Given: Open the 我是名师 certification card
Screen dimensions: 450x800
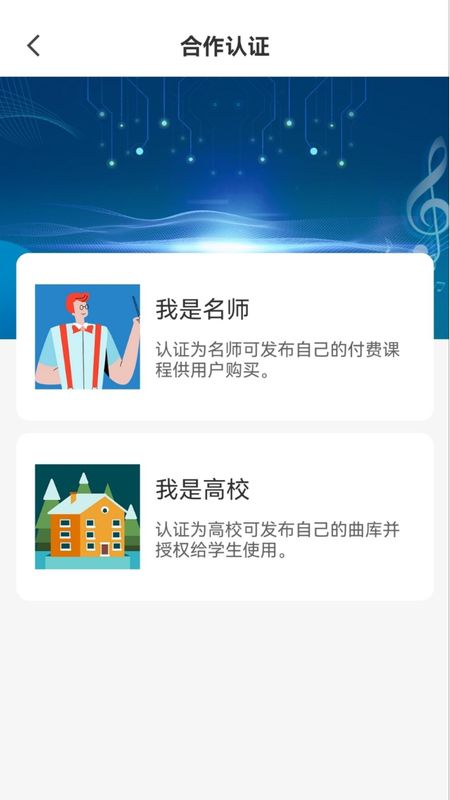Looking at the screenshot, I should tap(225, 337).
